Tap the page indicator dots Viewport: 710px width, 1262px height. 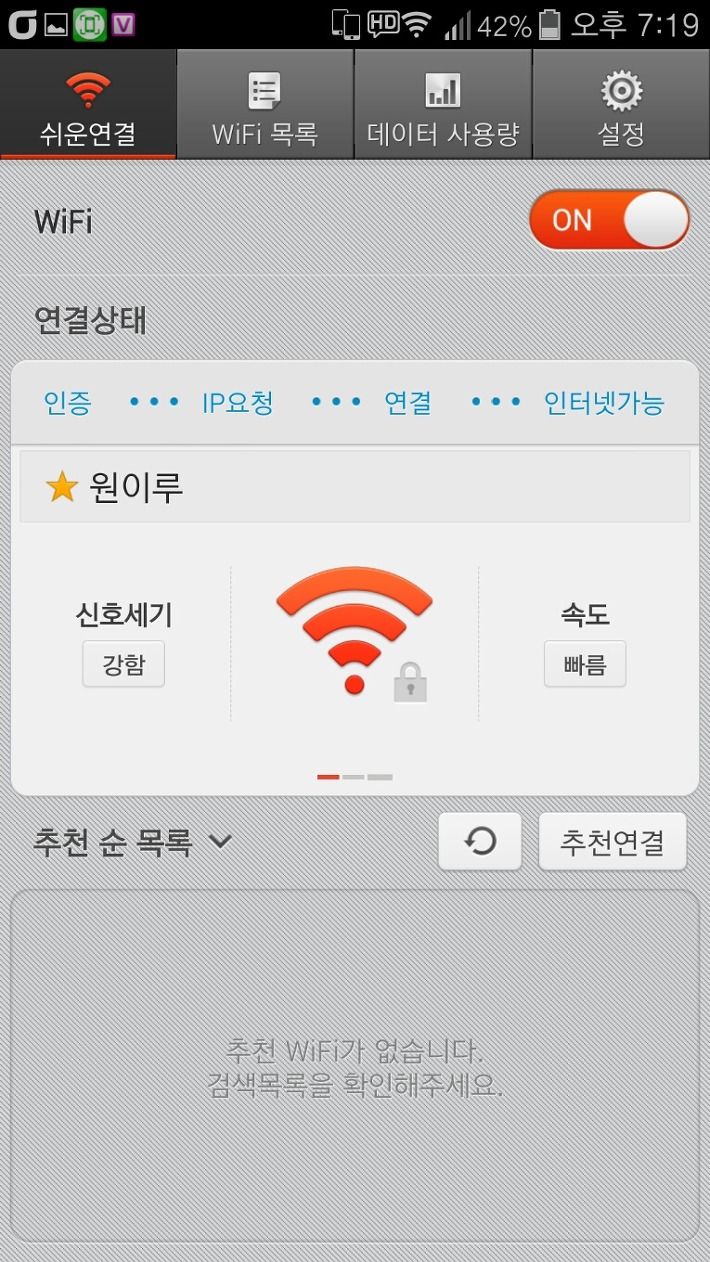(355, 776)
